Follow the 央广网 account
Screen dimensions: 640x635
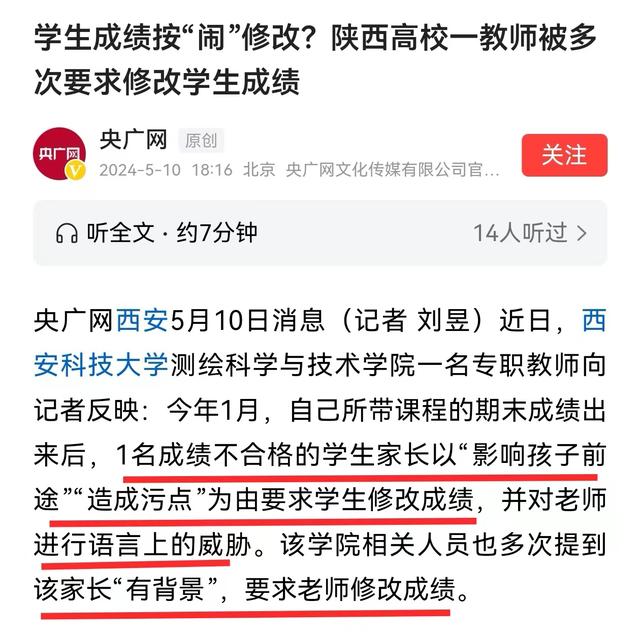564,155
